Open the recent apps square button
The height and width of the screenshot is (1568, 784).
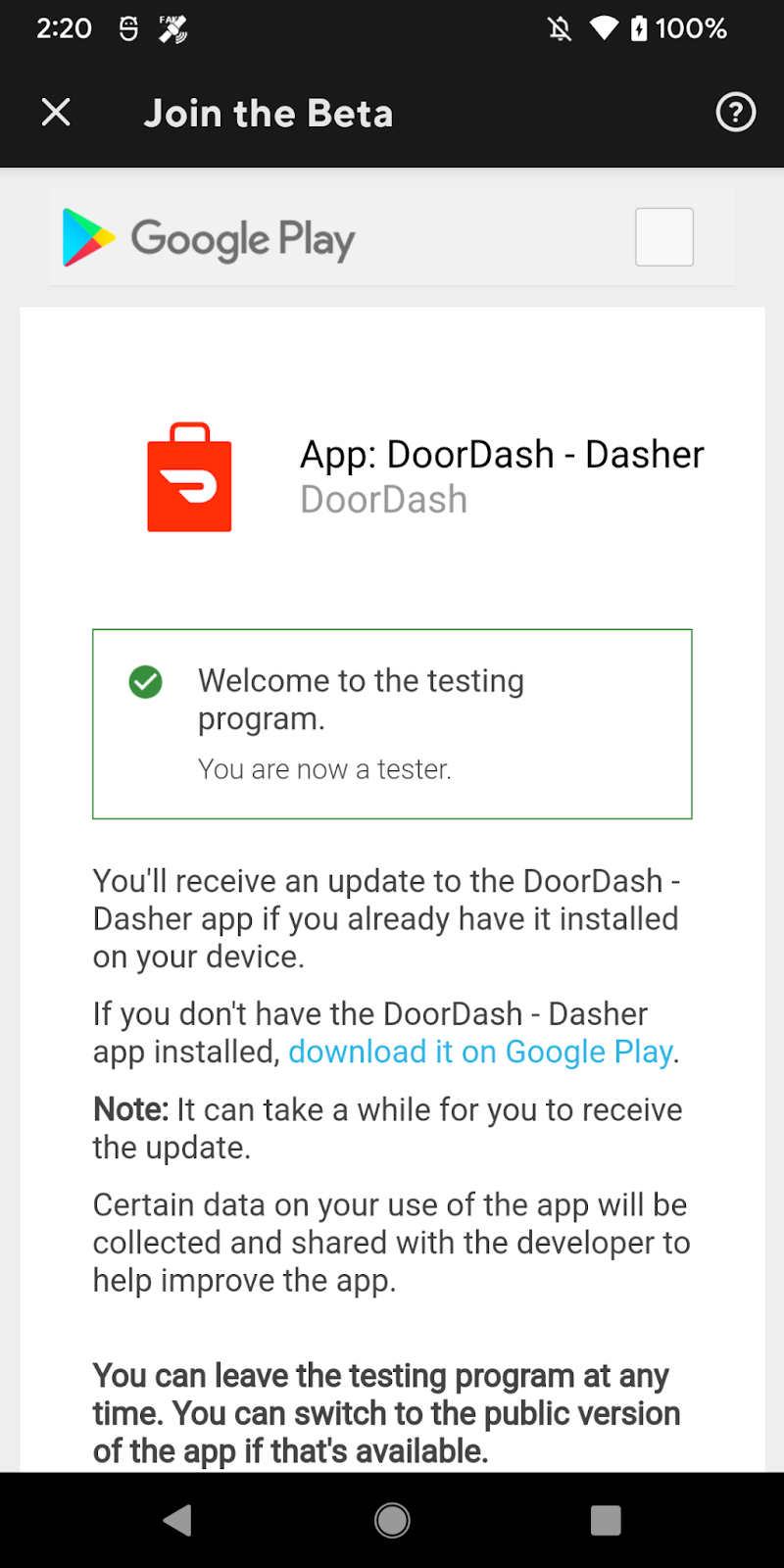[x=606, y=1520]
